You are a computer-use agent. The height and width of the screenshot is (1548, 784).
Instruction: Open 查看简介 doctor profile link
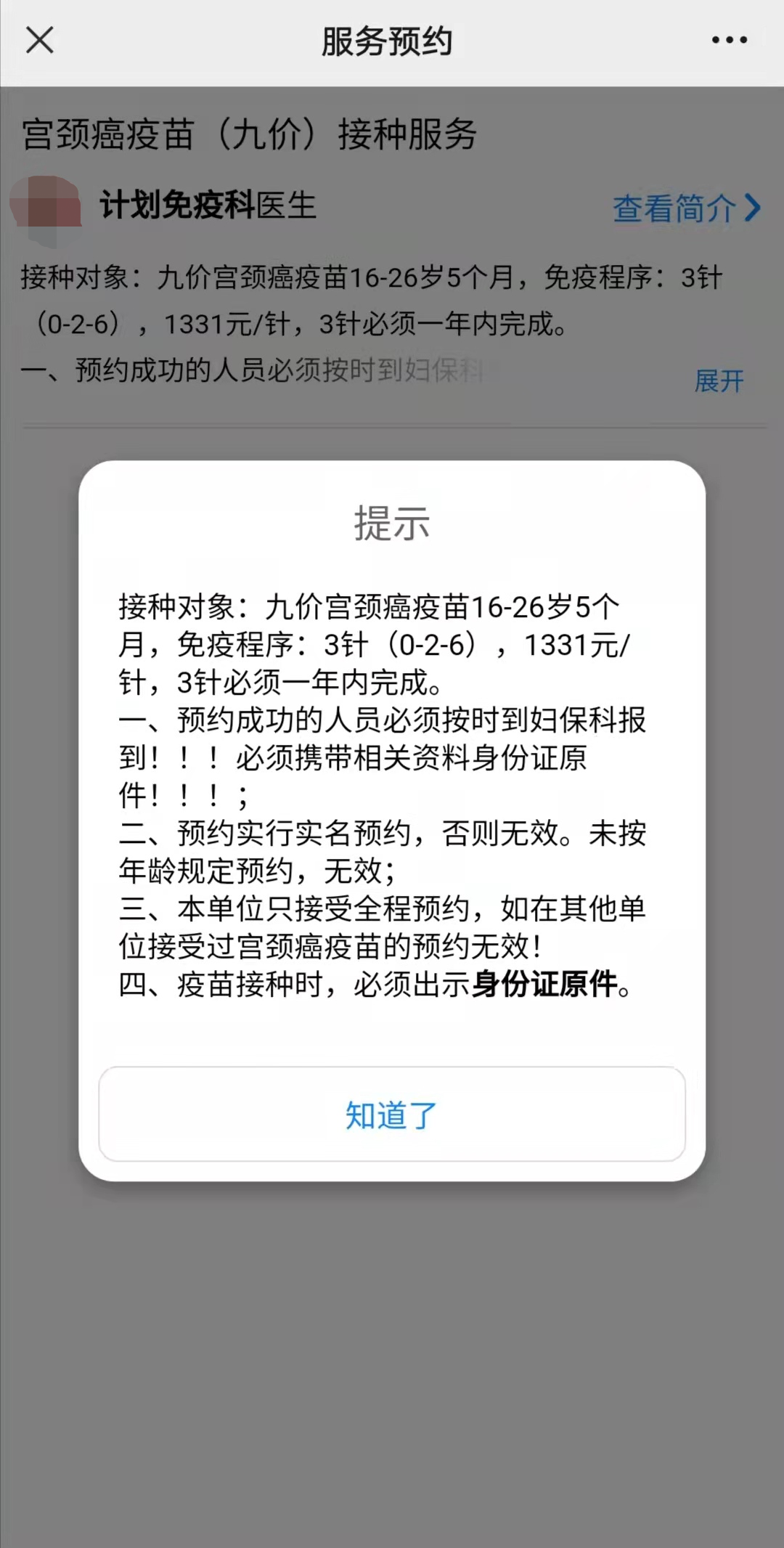click(x=685, y=208)
